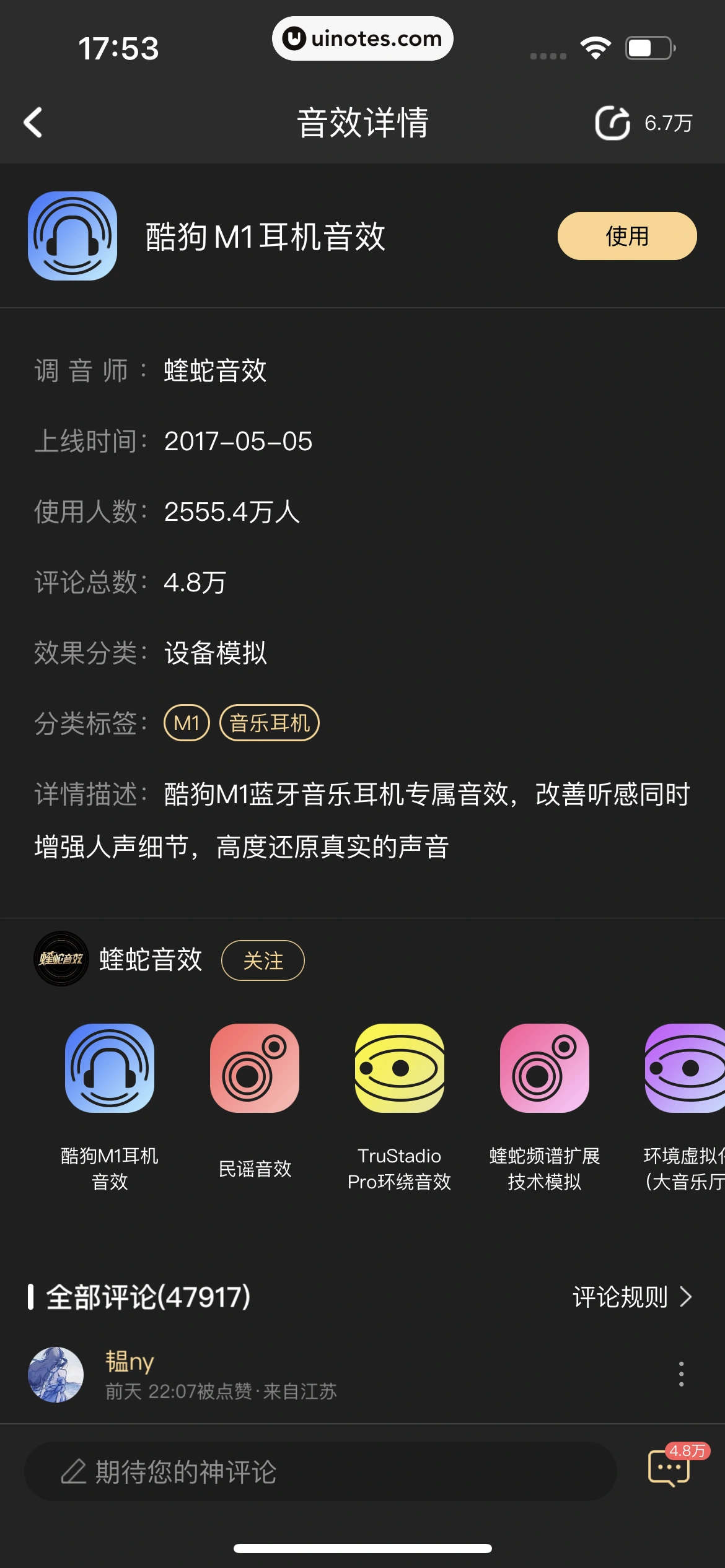725x1568 pixels.
Task: Tap 使用 to apply this effect
Action: (x=626, y=236)
